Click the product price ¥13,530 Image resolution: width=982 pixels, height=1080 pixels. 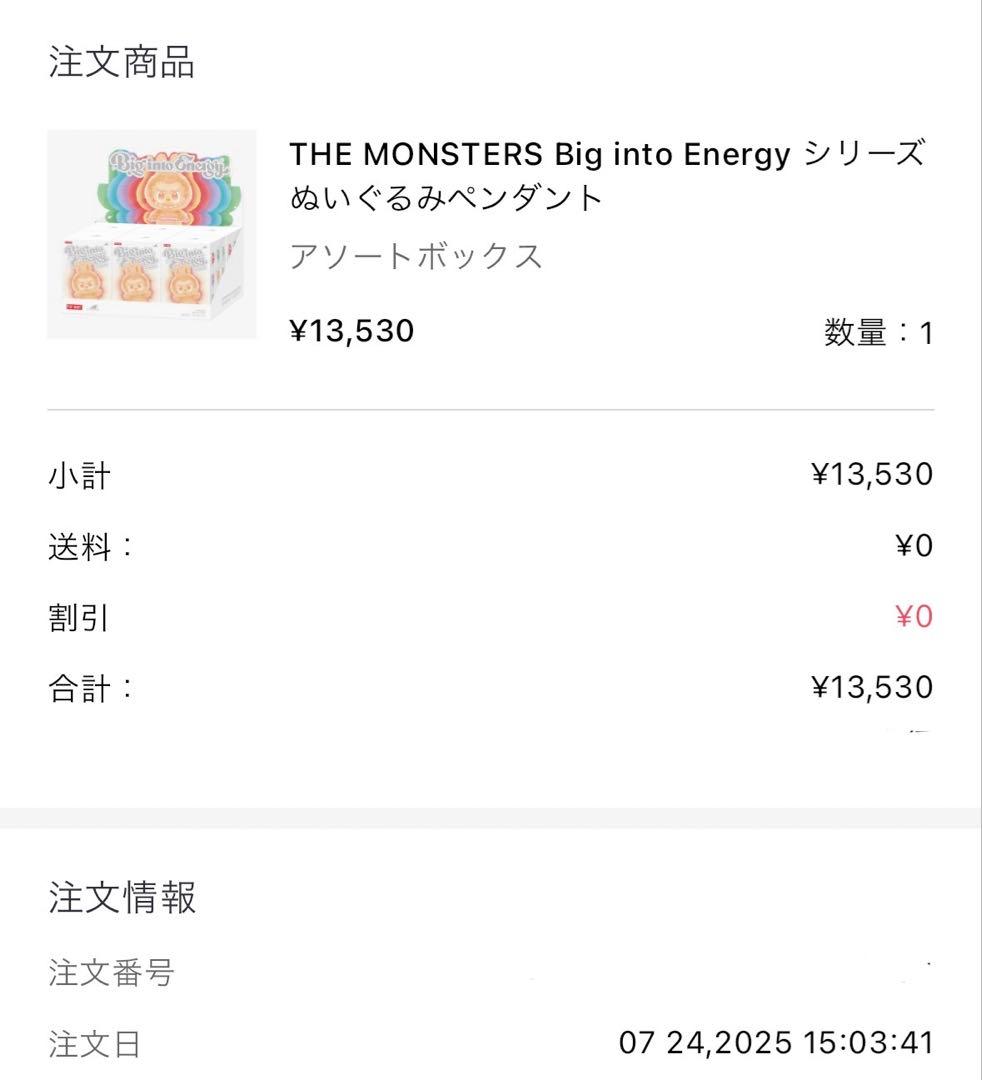point(350,331)
